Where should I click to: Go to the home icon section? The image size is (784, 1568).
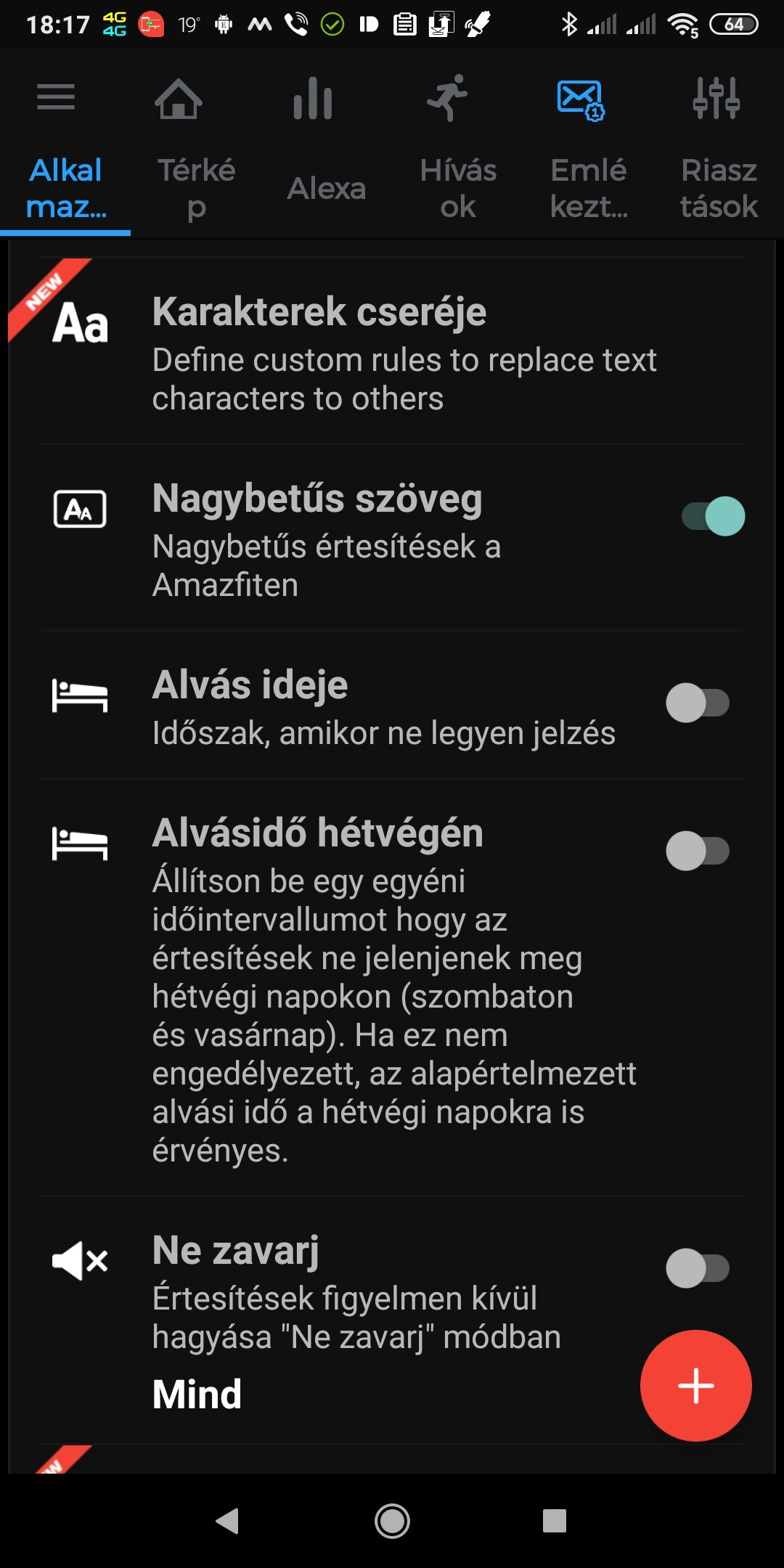click(x=179, y=99)
